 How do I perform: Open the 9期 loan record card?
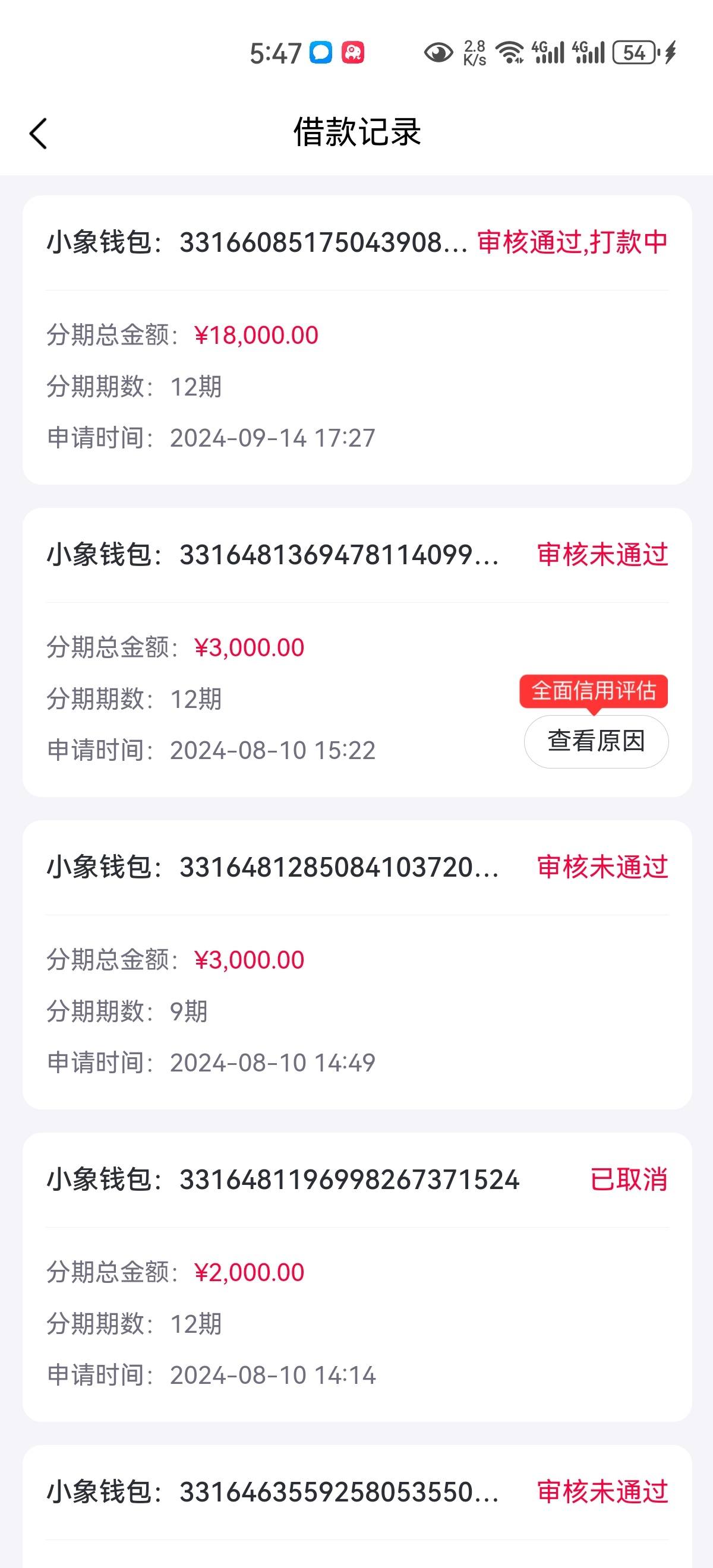click(357, 965)
